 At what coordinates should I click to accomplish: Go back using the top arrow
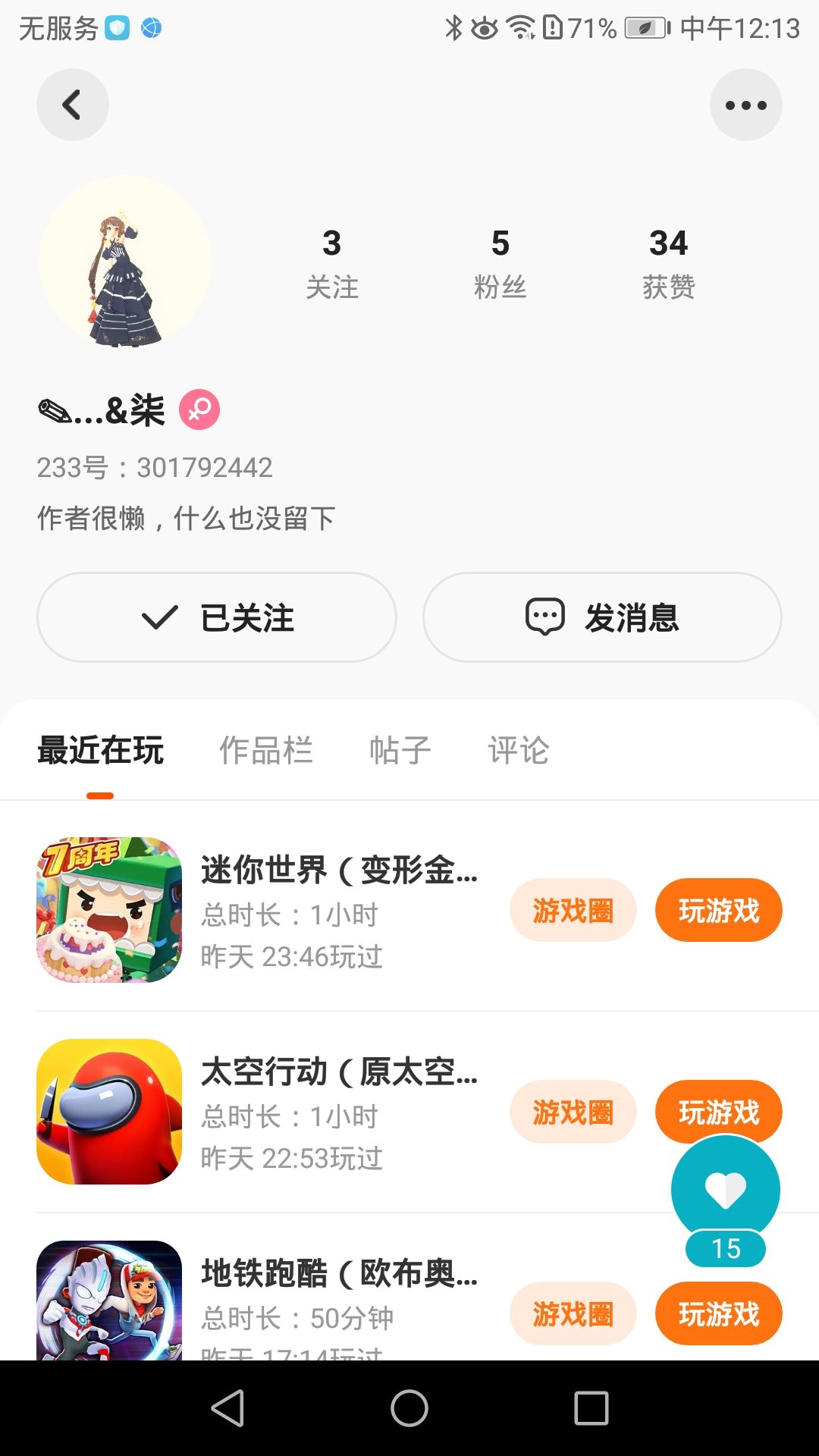click(72, 105)
